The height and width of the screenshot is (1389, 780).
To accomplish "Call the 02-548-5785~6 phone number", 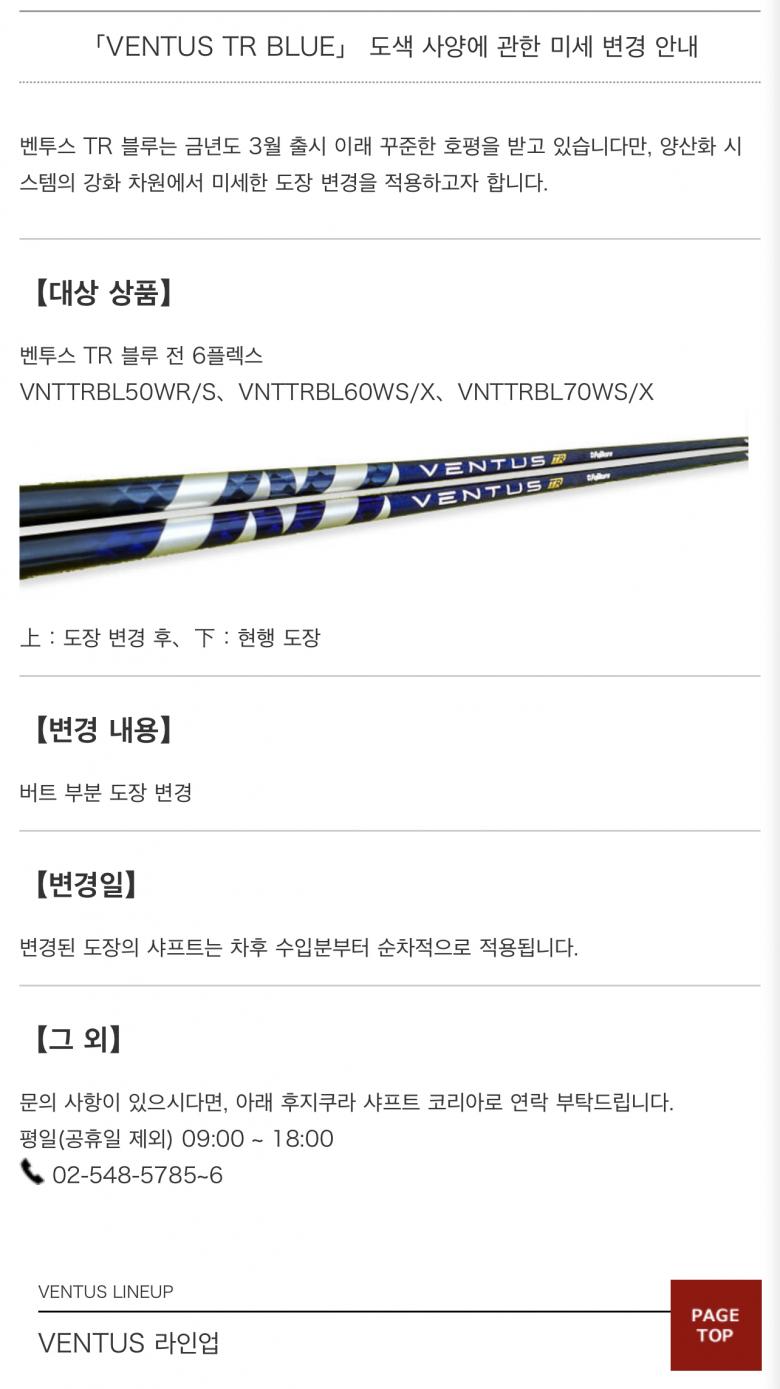I will [x=137, y=1175].
